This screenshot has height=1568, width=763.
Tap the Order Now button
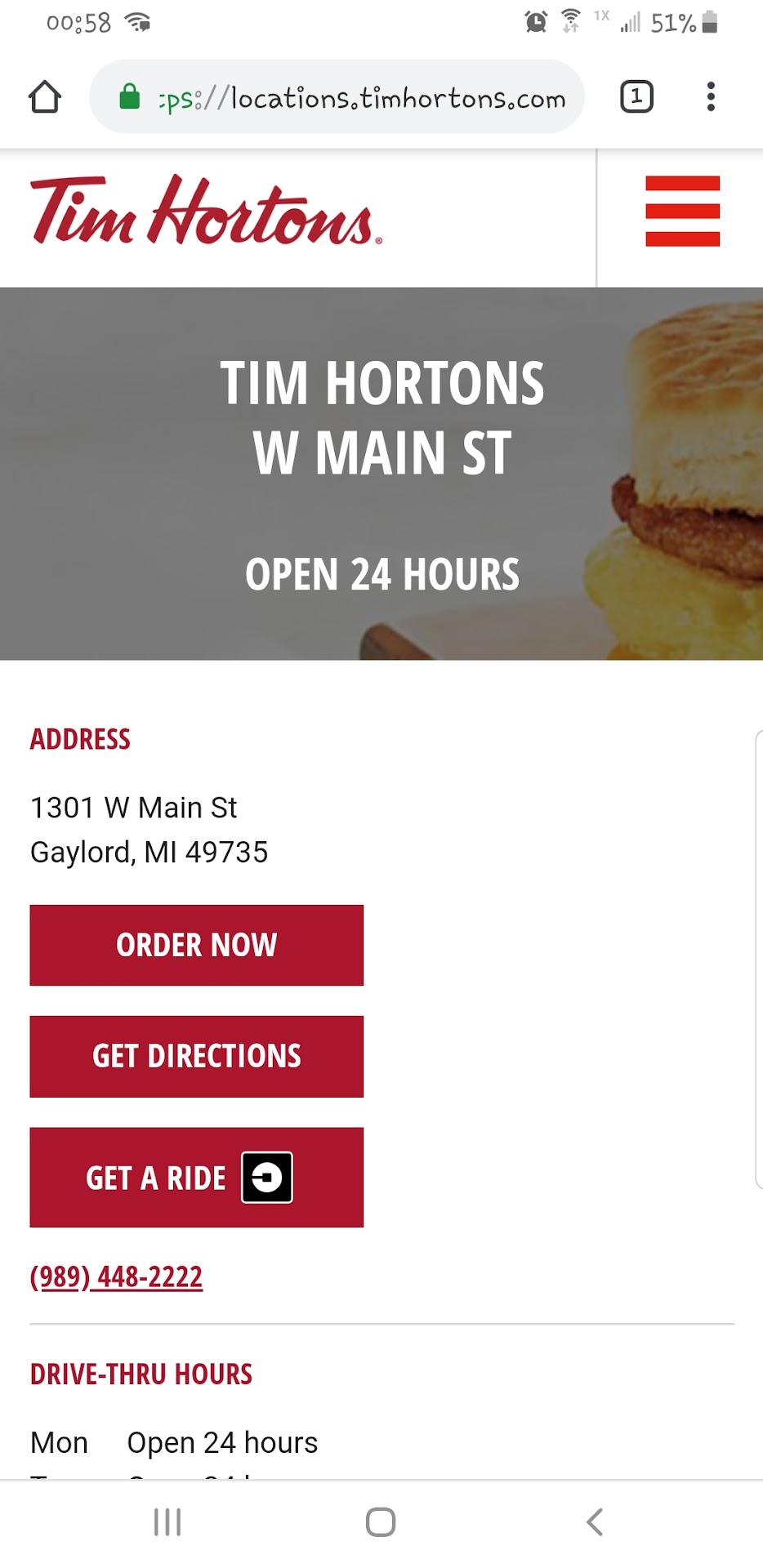click(196, 945)
